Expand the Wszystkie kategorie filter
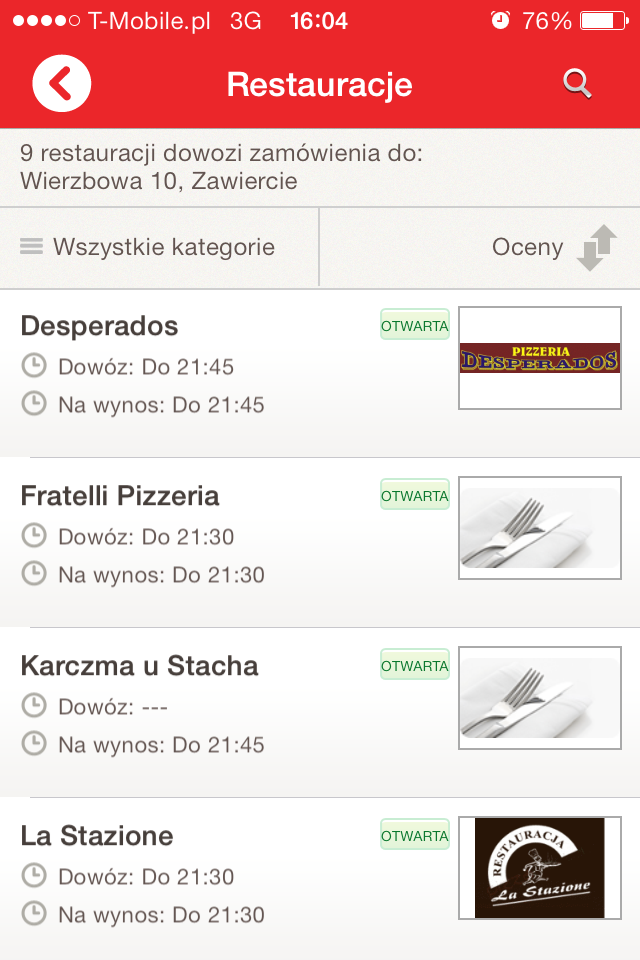 160,247
